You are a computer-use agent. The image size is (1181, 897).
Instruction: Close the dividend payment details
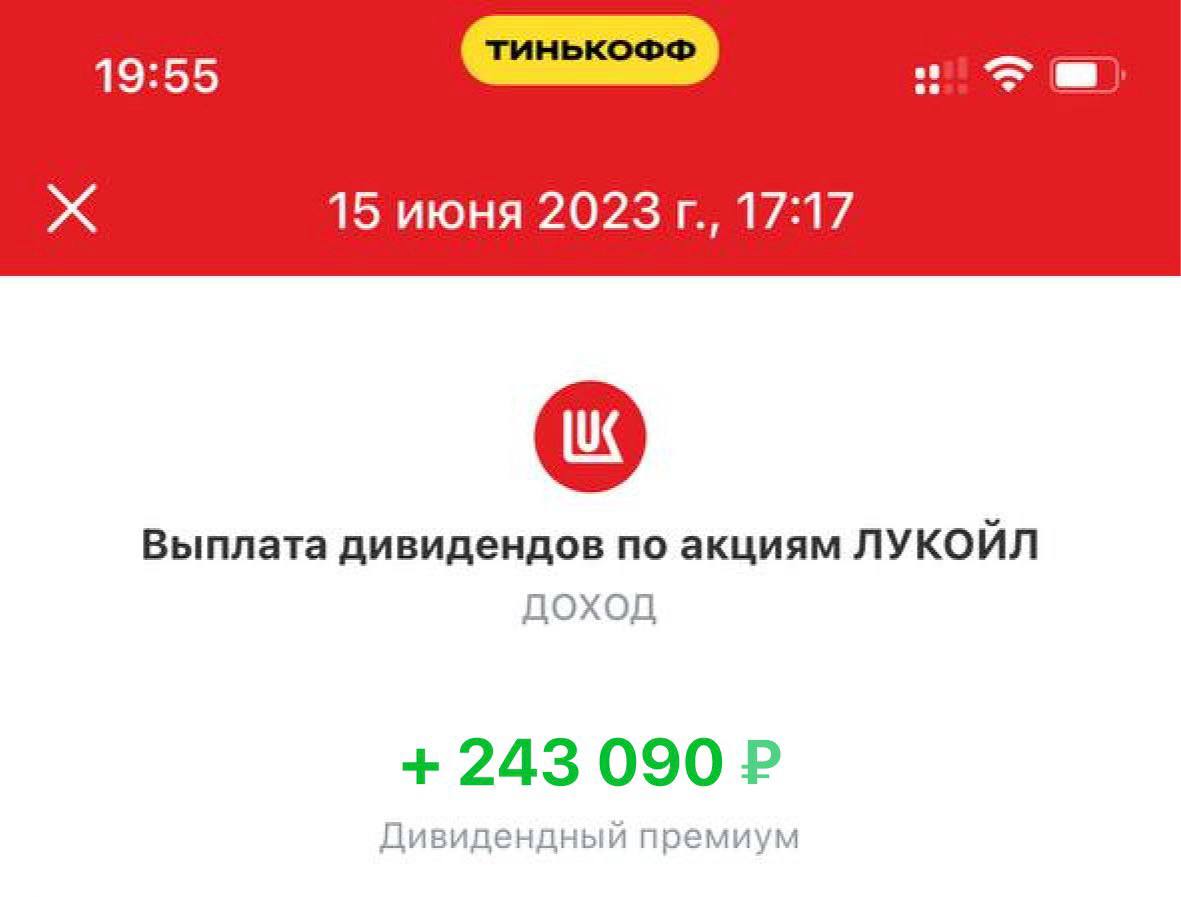(x=72, y=211)
